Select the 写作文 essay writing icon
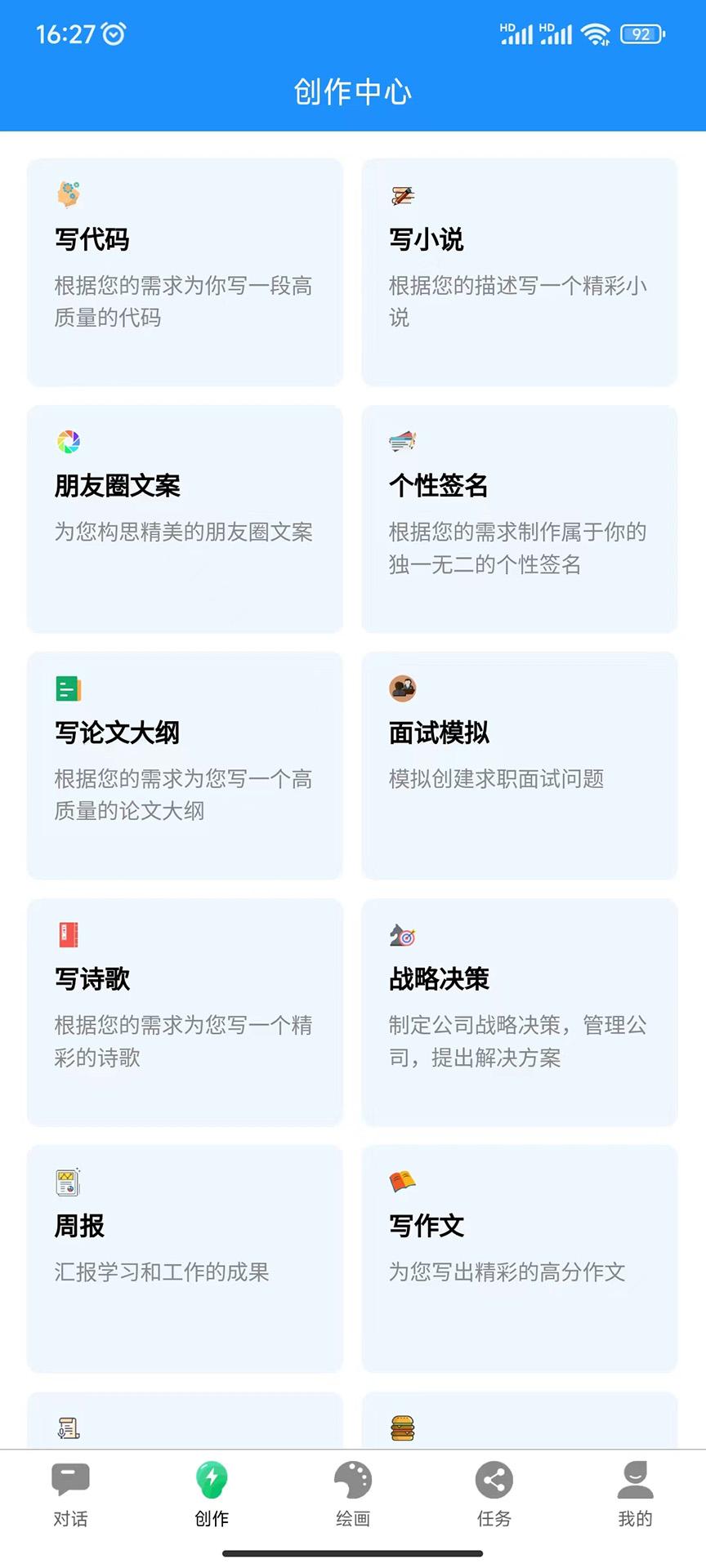706x1568 pixels. click(404, 1183)
